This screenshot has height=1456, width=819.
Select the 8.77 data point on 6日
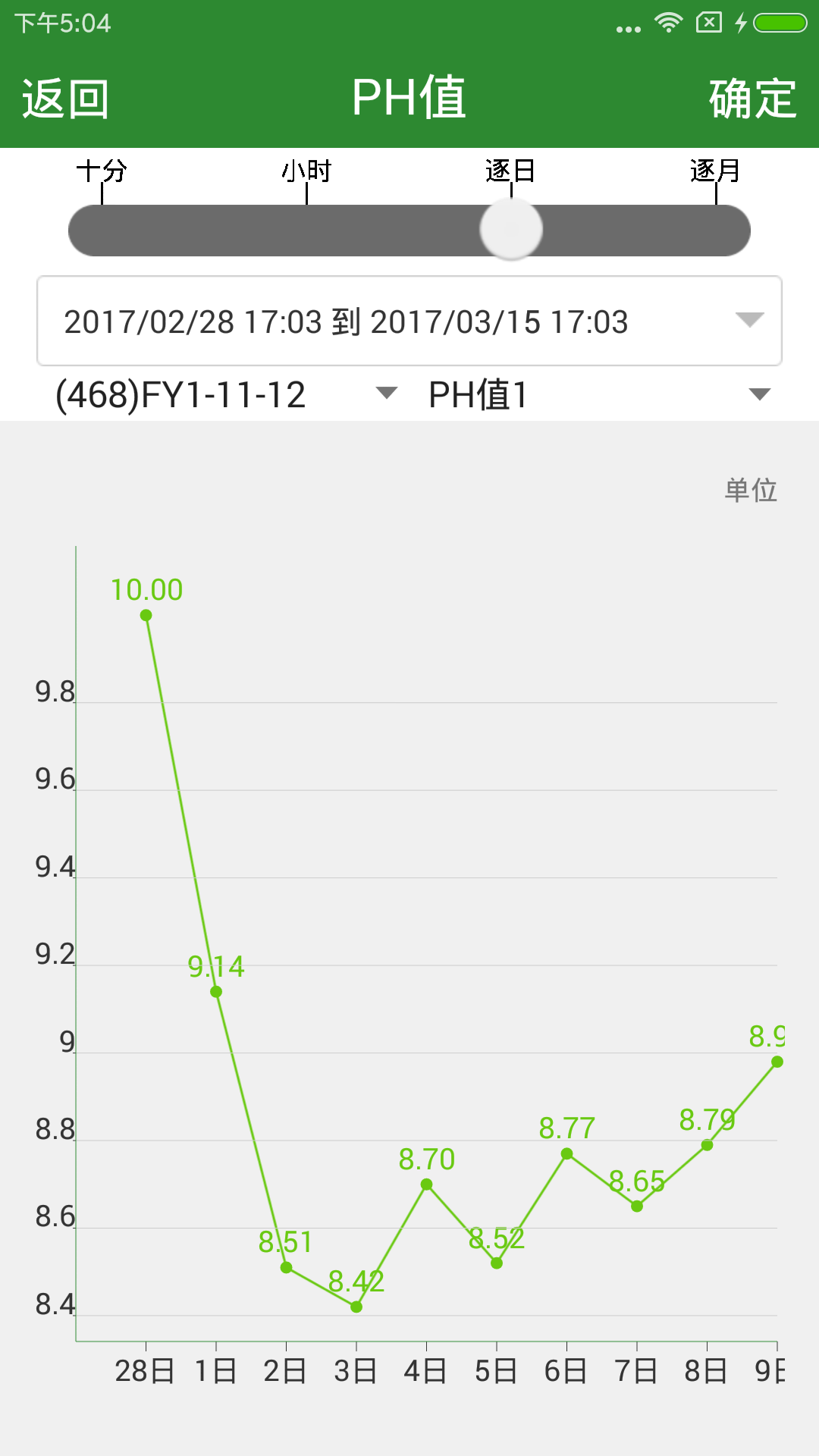(x=566, y=1153)
